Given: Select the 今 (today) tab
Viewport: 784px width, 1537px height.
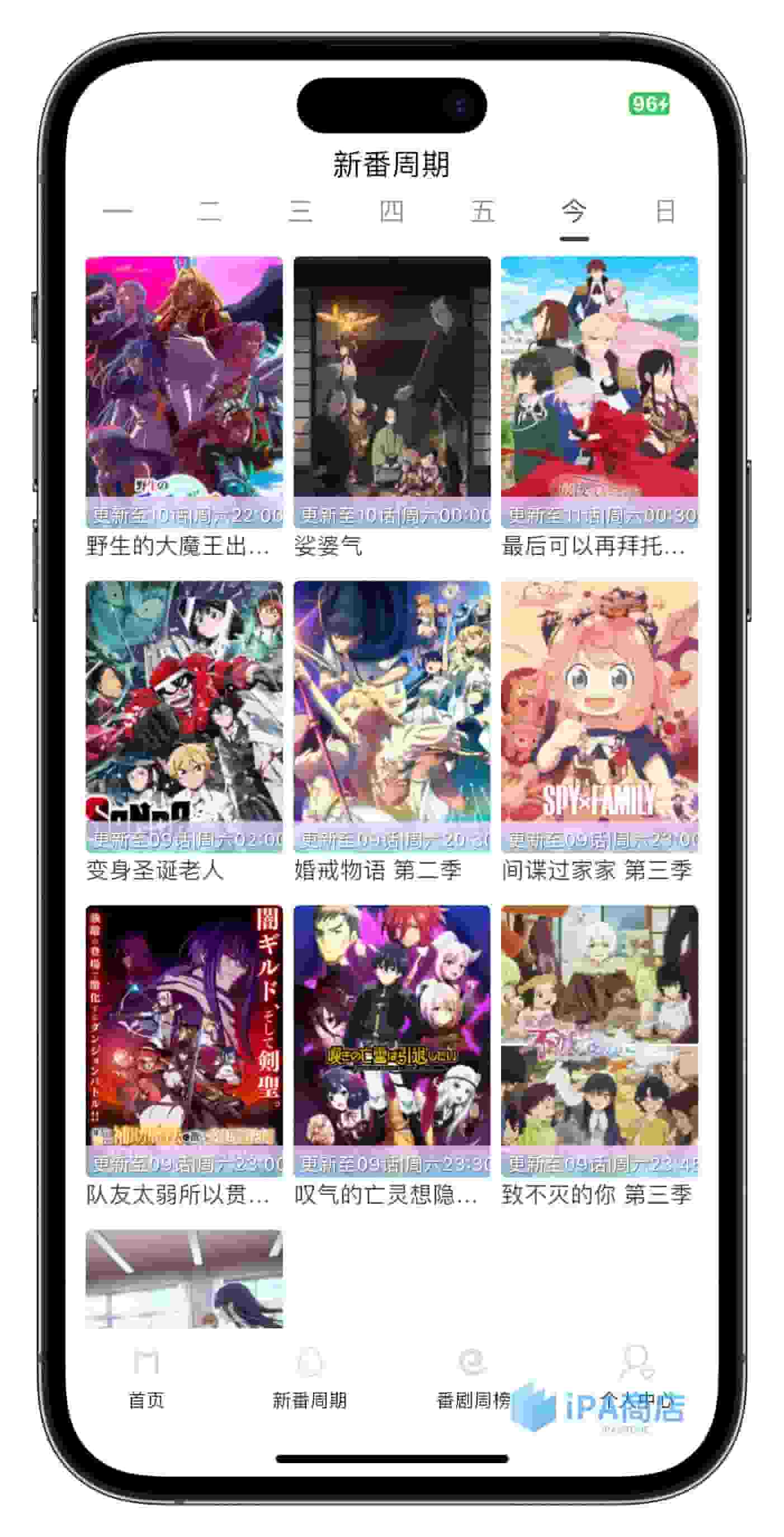Looking at the screenshot, I should 573,212.
